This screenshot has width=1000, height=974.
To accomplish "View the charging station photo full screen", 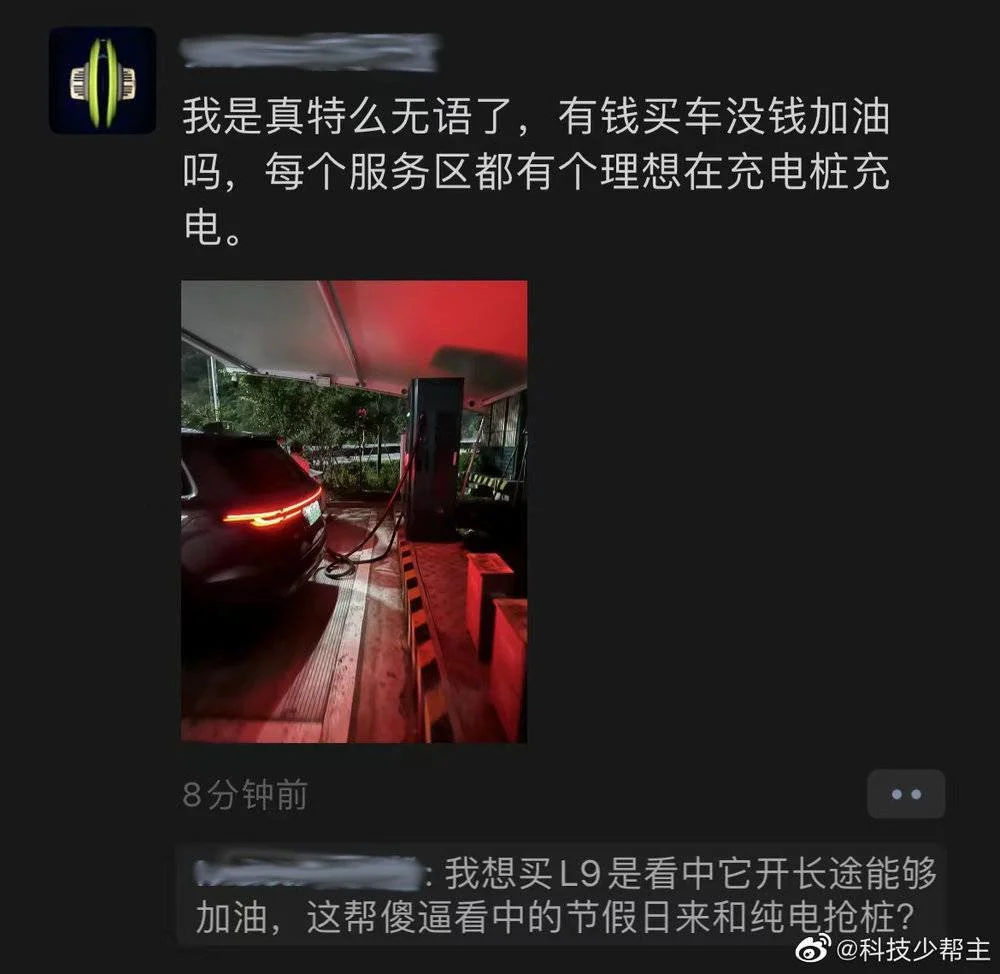I will pos(353,511).
